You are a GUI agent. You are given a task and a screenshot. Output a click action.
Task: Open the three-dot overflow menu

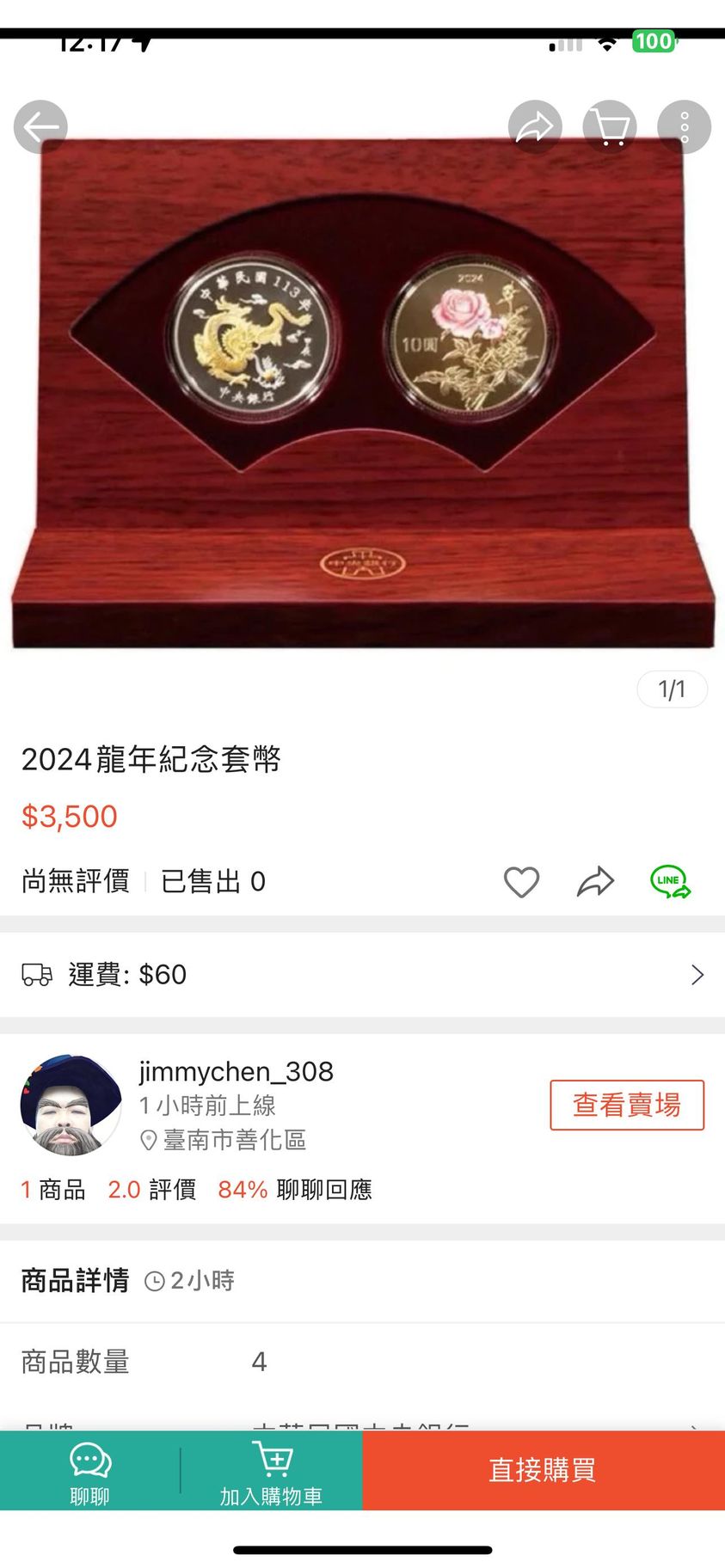tap(684, 127)
